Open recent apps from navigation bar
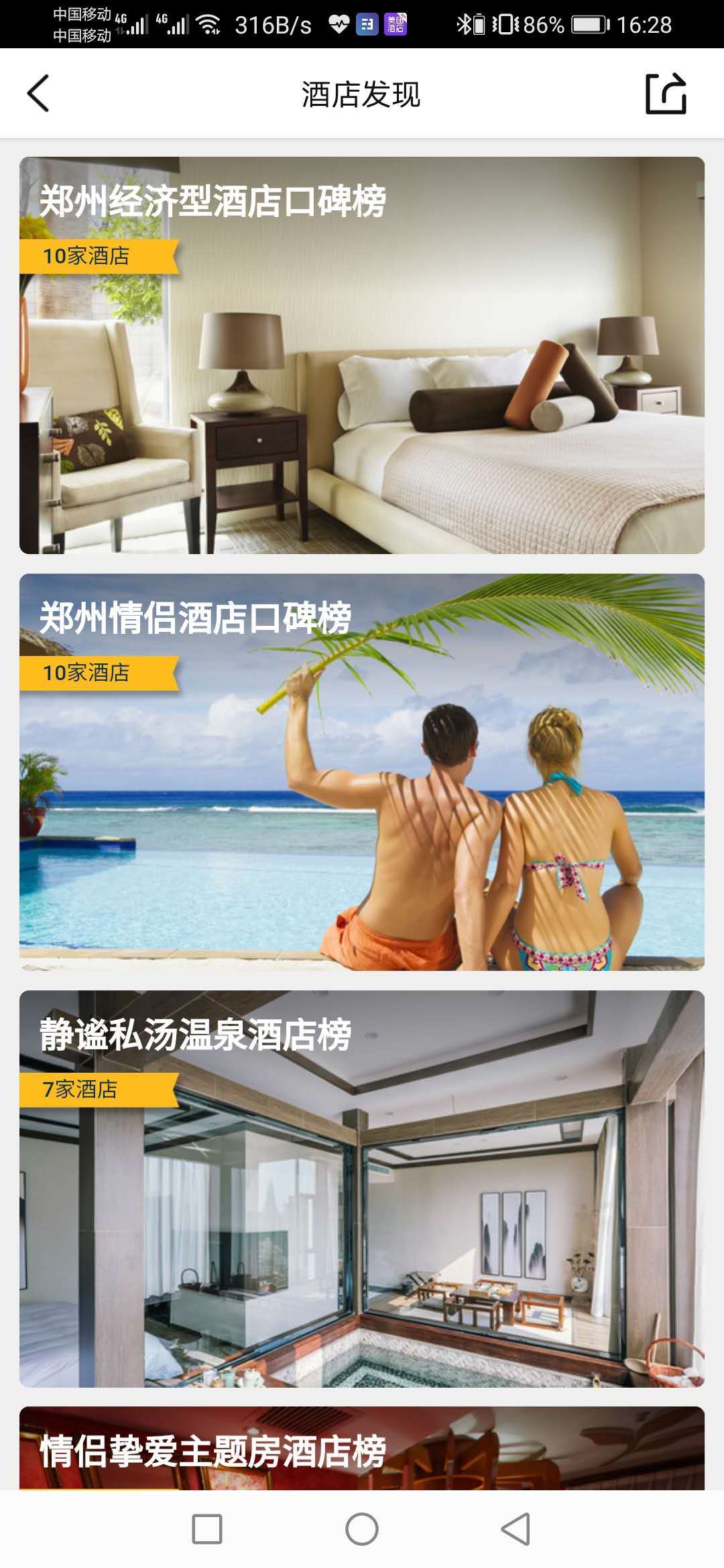This screenshot has height=1568, width=724. tap(207, 1529)
